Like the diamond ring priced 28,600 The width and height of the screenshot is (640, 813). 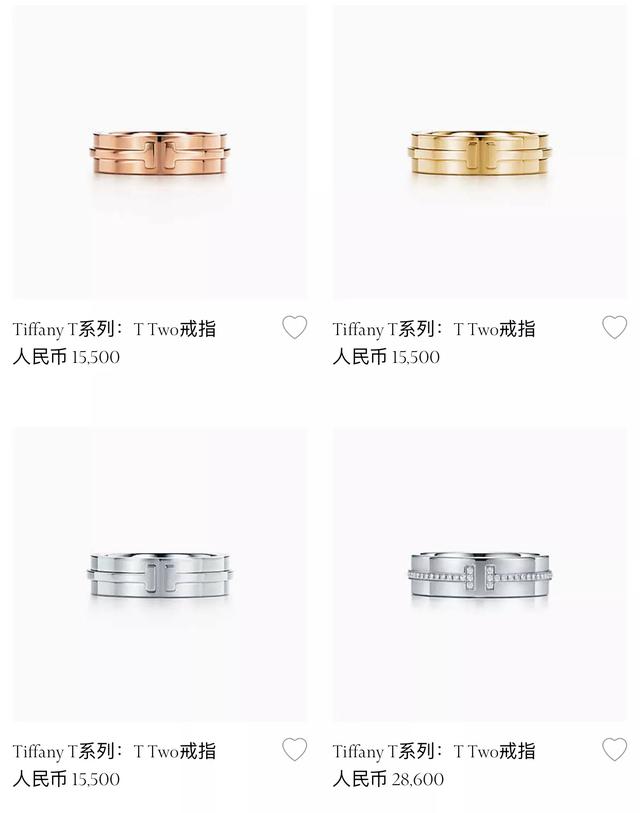(614, 749)
